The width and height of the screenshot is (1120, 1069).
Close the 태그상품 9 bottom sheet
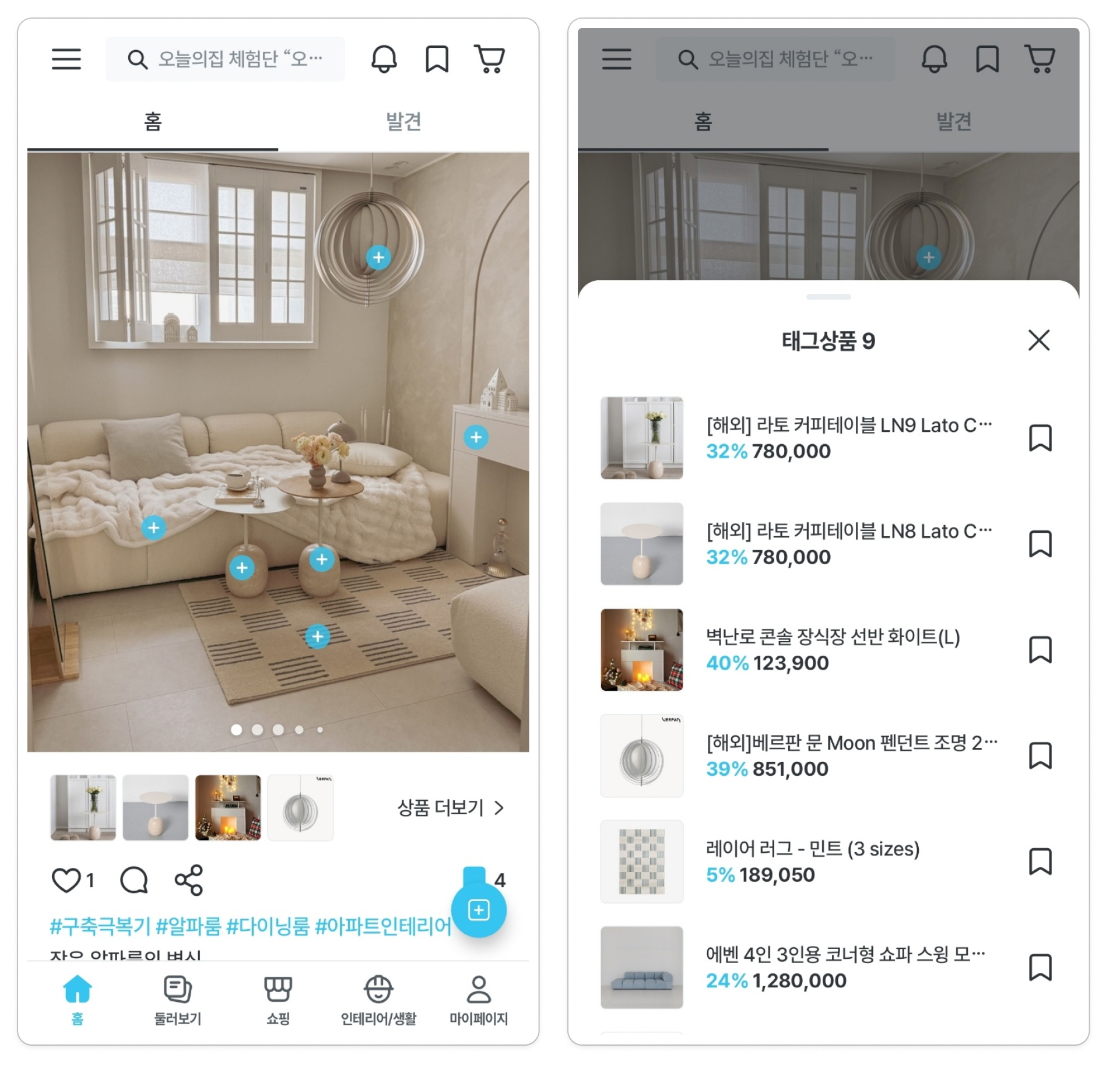coord(1038,340)
